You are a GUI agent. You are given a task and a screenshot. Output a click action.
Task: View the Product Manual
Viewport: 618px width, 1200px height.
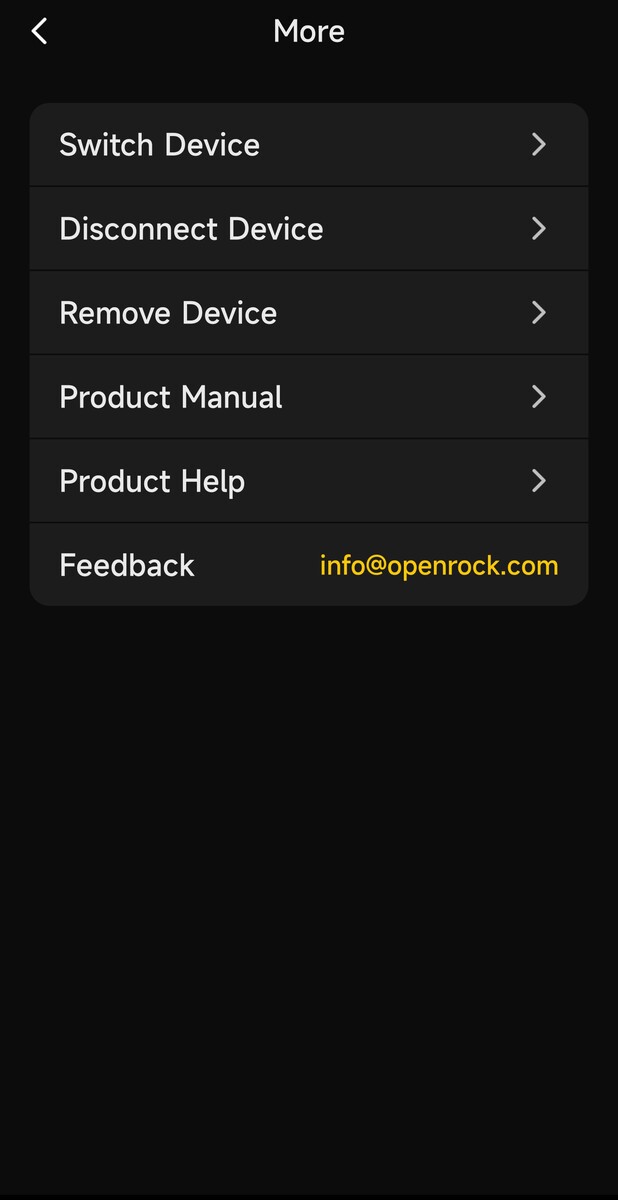[x=308, y=397]
